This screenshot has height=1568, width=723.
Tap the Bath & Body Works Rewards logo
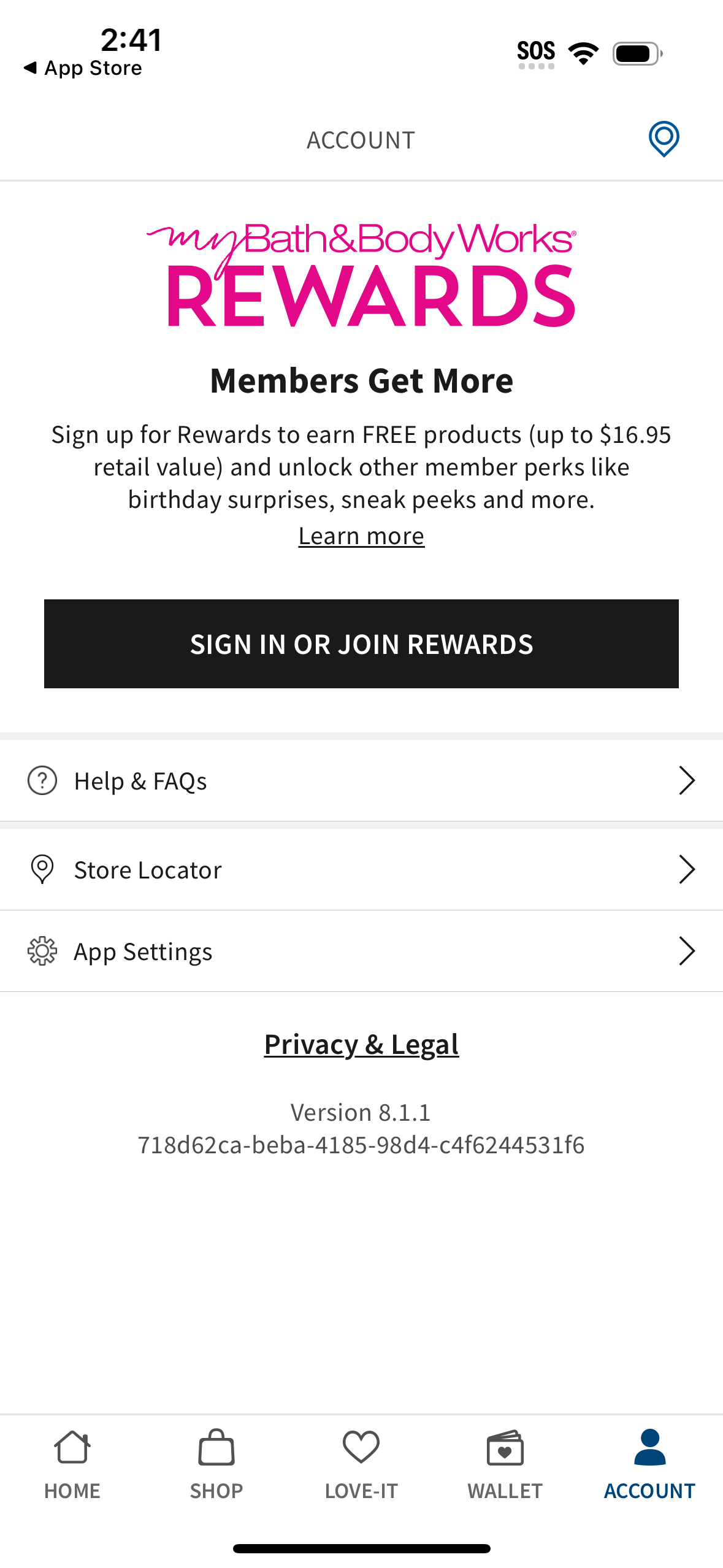coord(361,273)
